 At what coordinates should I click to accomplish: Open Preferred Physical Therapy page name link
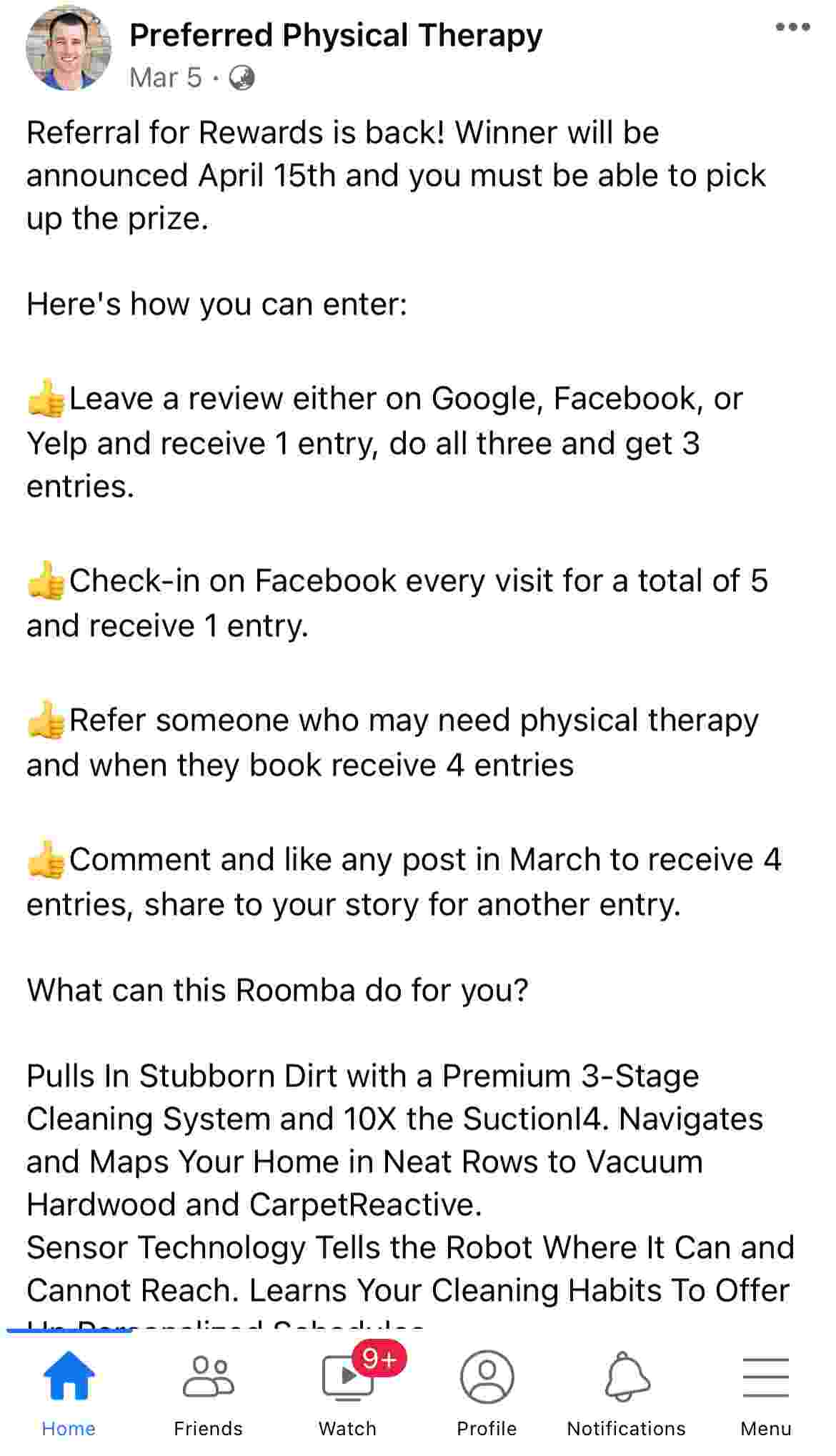pyautogui.click(x=336, y=34)
